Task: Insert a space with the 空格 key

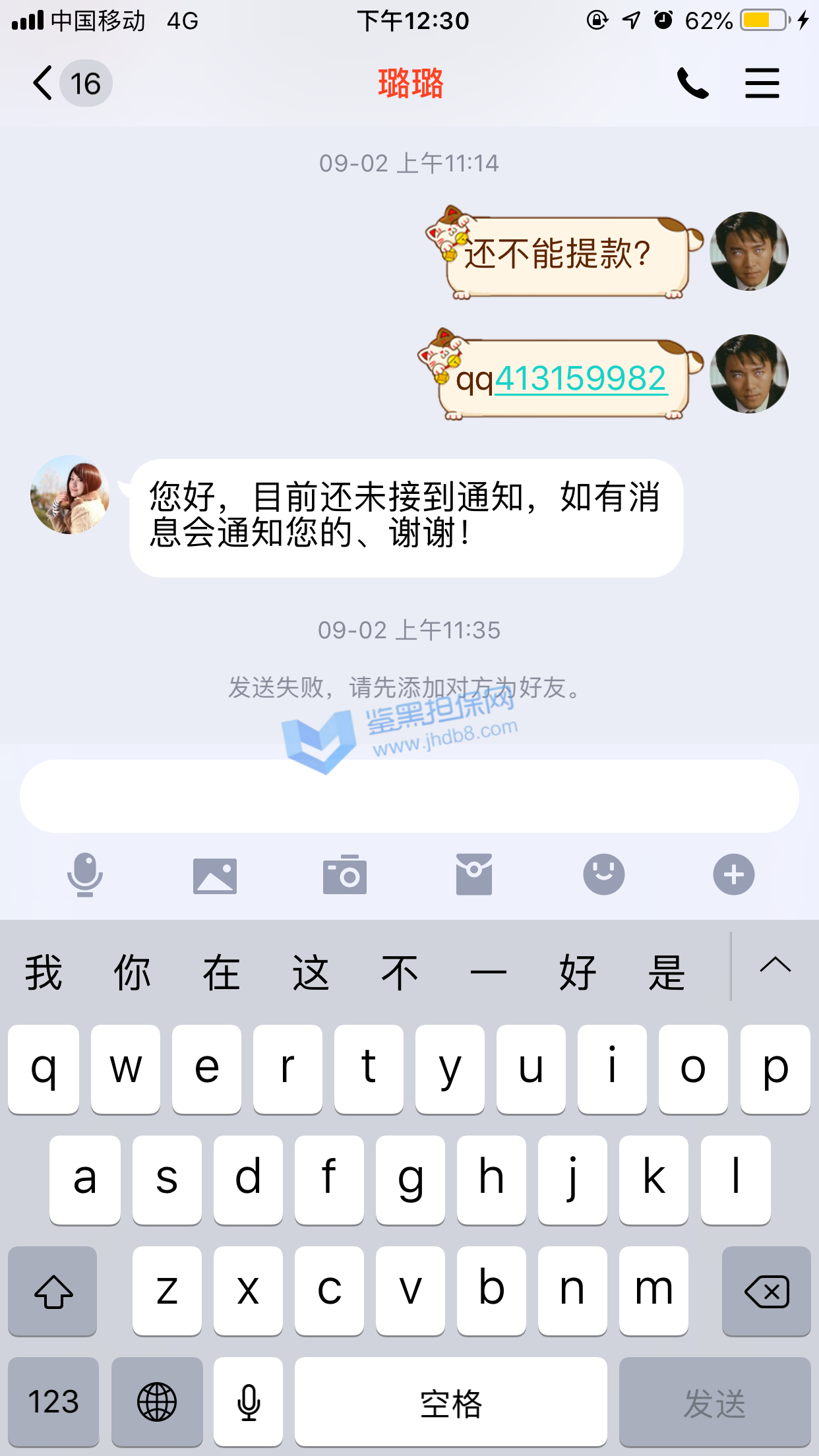Action: pyautogui.click(x=451, y=1401)
